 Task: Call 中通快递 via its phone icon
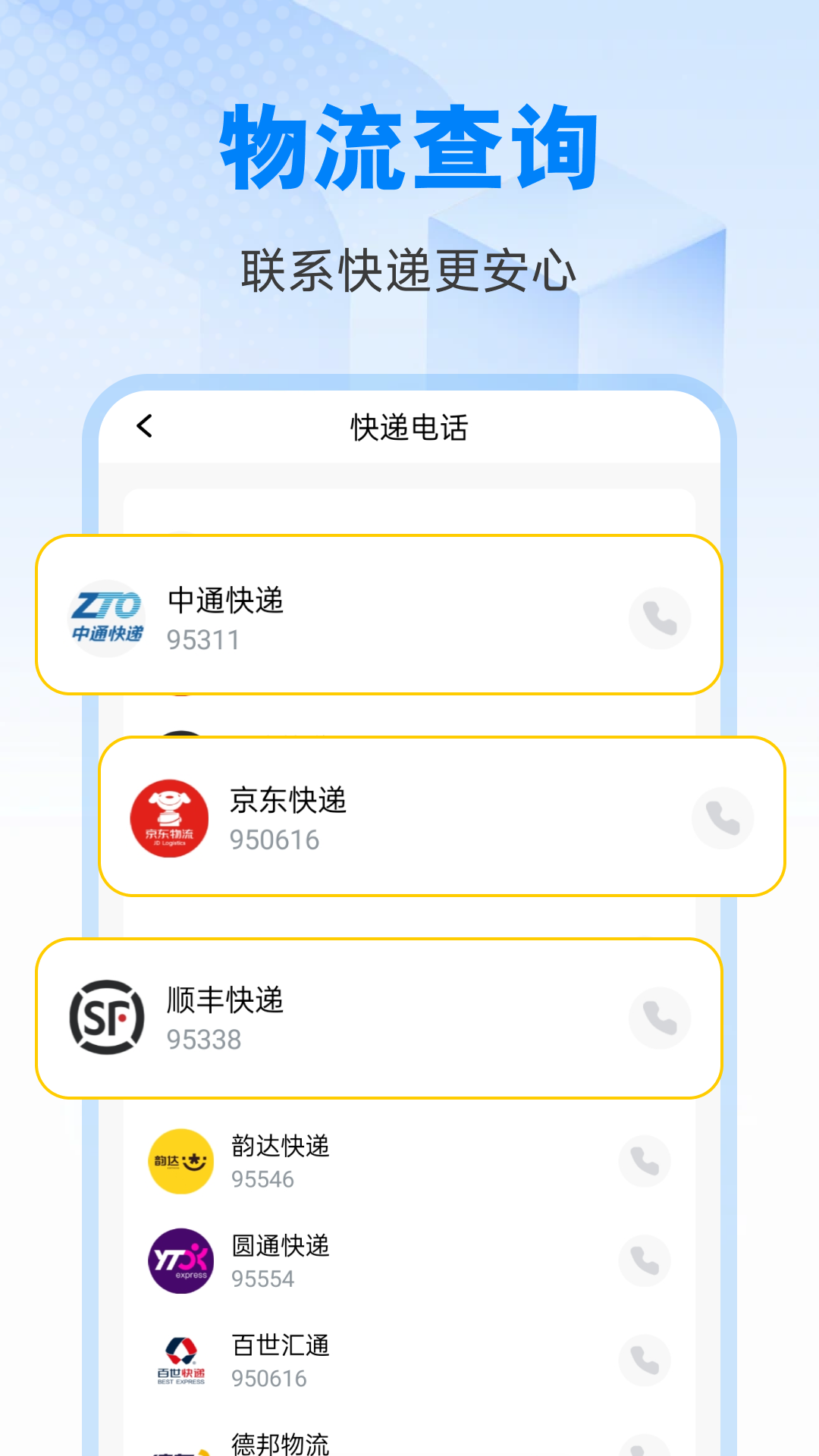coord(661,618)
